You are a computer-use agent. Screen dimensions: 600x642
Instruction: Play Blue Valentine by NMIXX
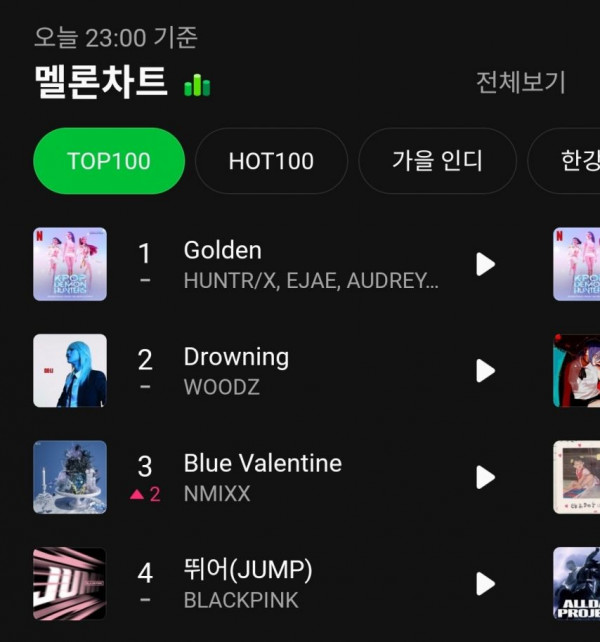pos(485,477)
